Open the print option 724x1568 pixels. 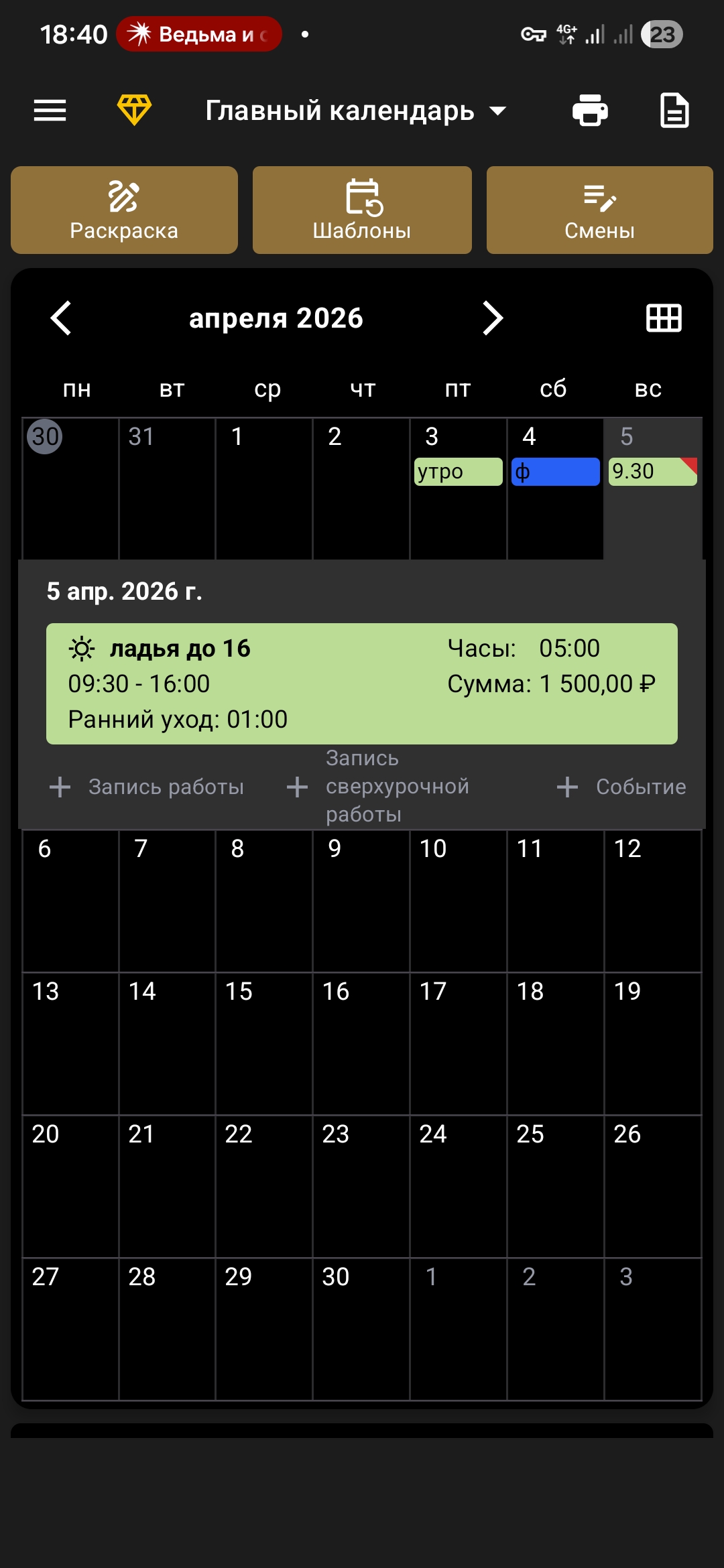[x=590, y=111]
